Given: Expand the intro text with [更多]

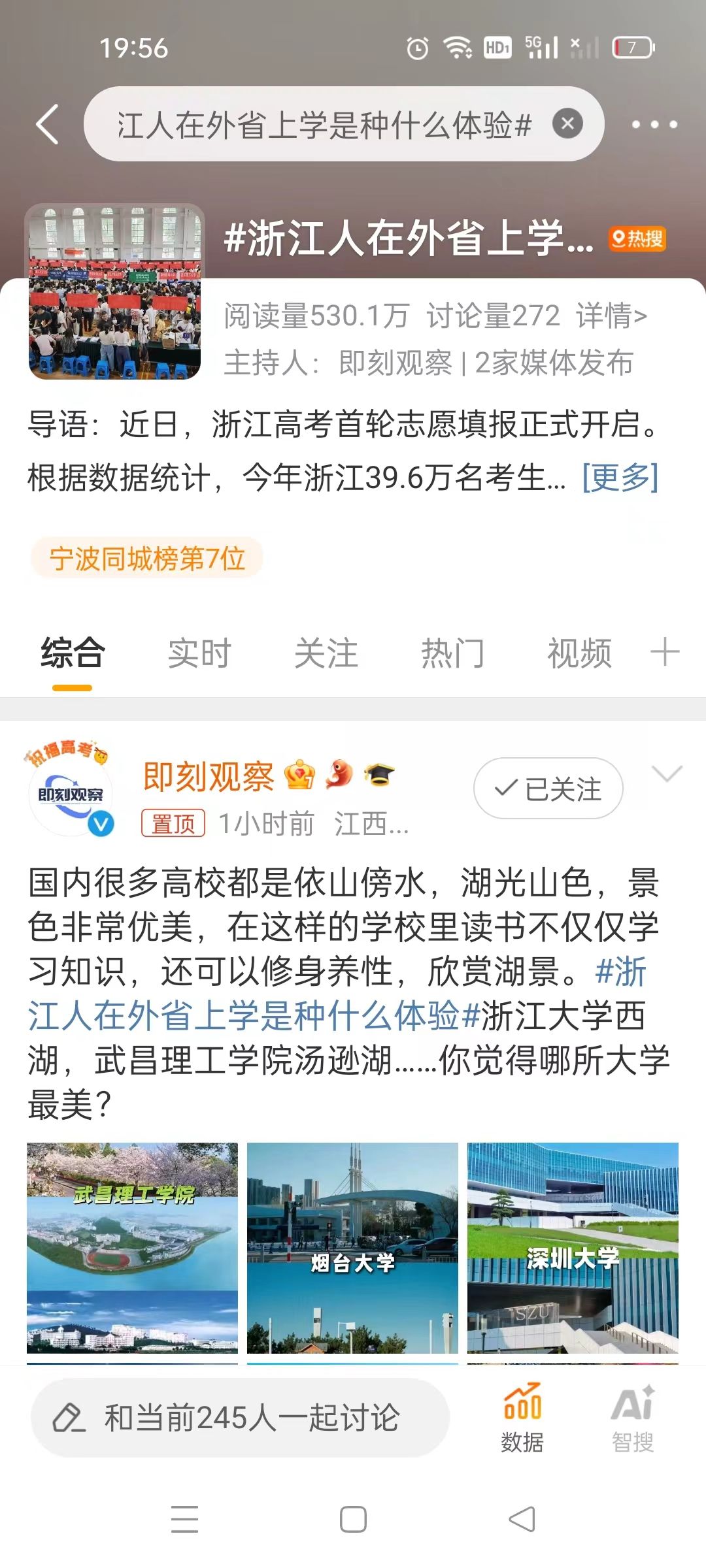Looking at the screenshot, I should 620,478.
